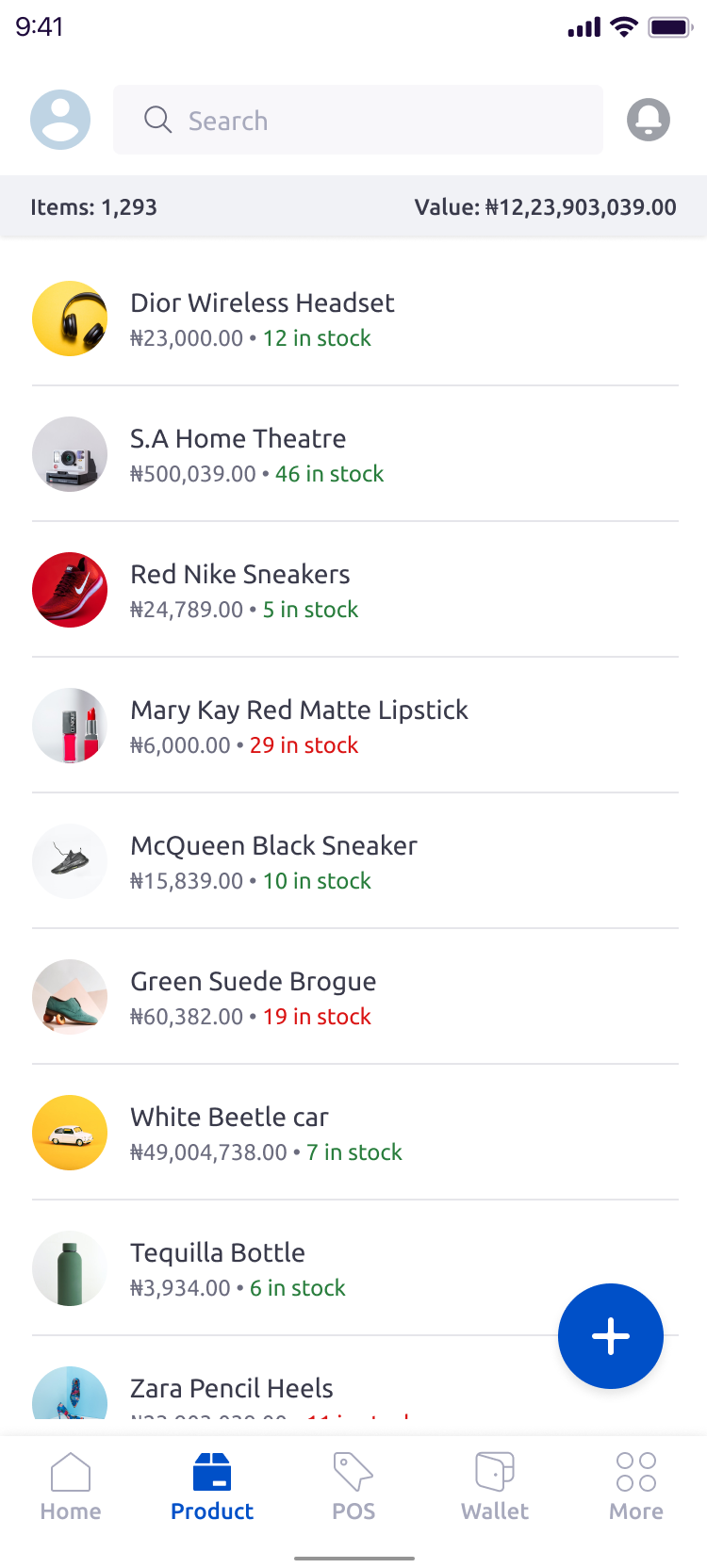The image size is (707, 1568).
Task: Select the Product tab
Action: pos(212,1487)
